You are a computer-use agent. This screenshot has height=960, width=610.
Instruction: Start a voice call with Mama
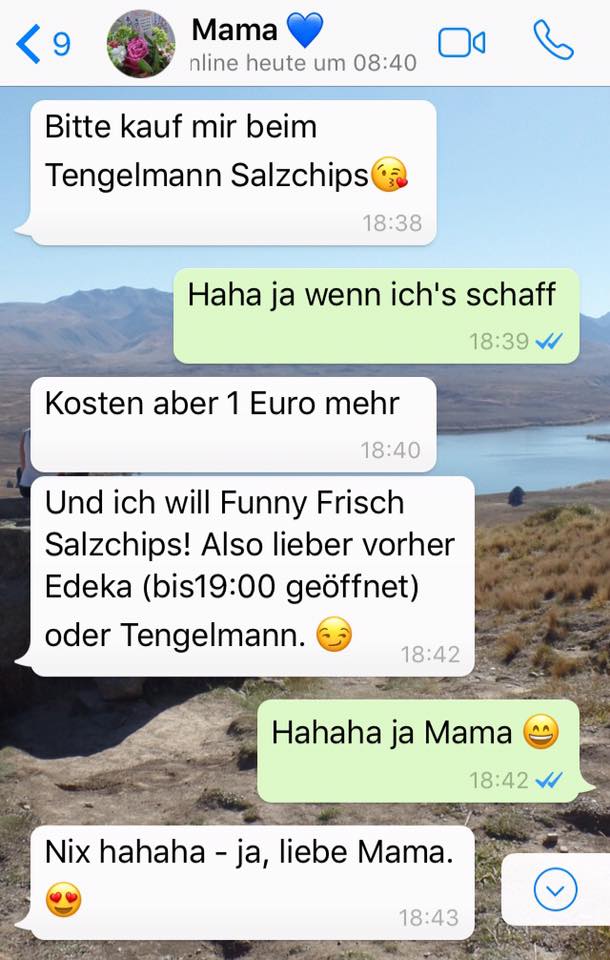pyautogui.click(x=553, y=41)
